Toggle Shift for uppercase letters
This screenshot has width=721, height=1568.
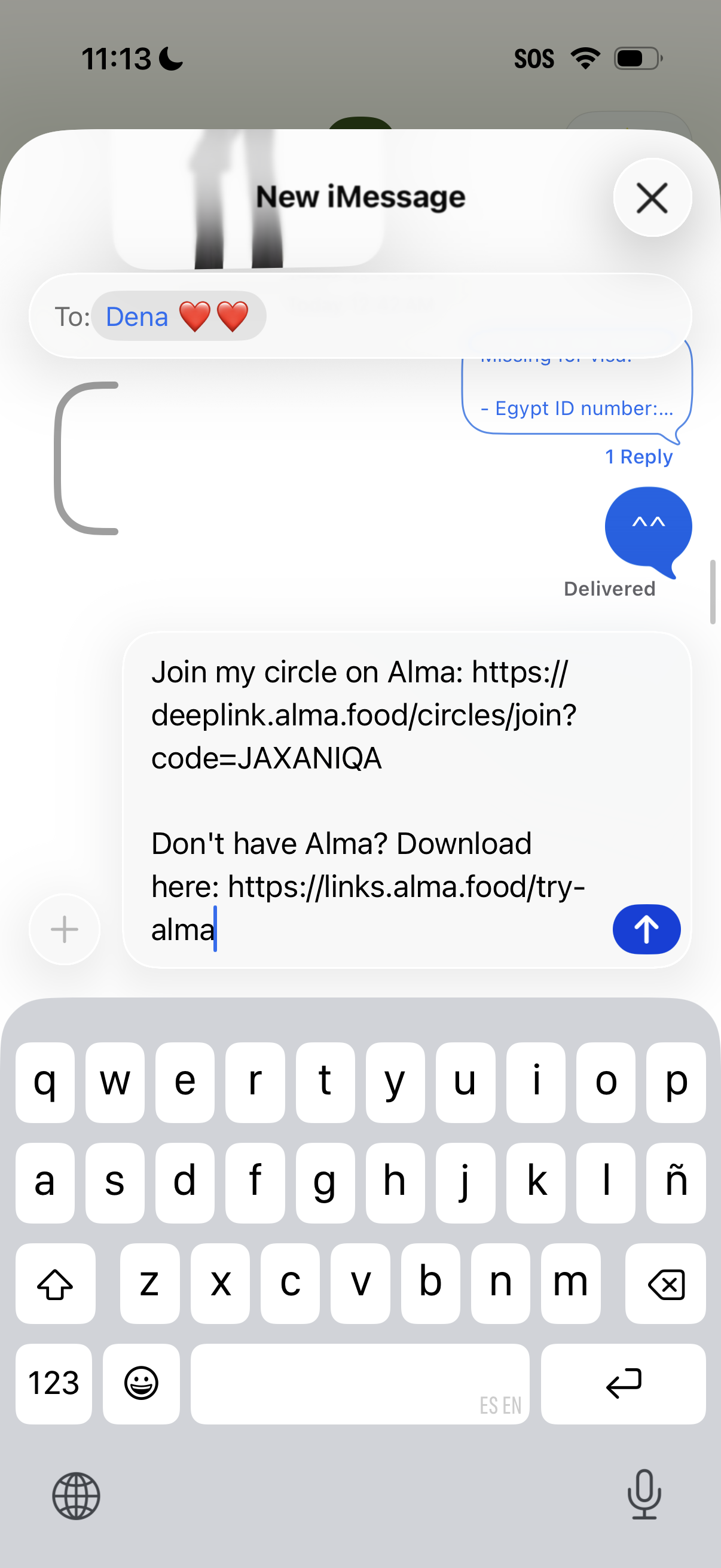tap(55, 1285)
